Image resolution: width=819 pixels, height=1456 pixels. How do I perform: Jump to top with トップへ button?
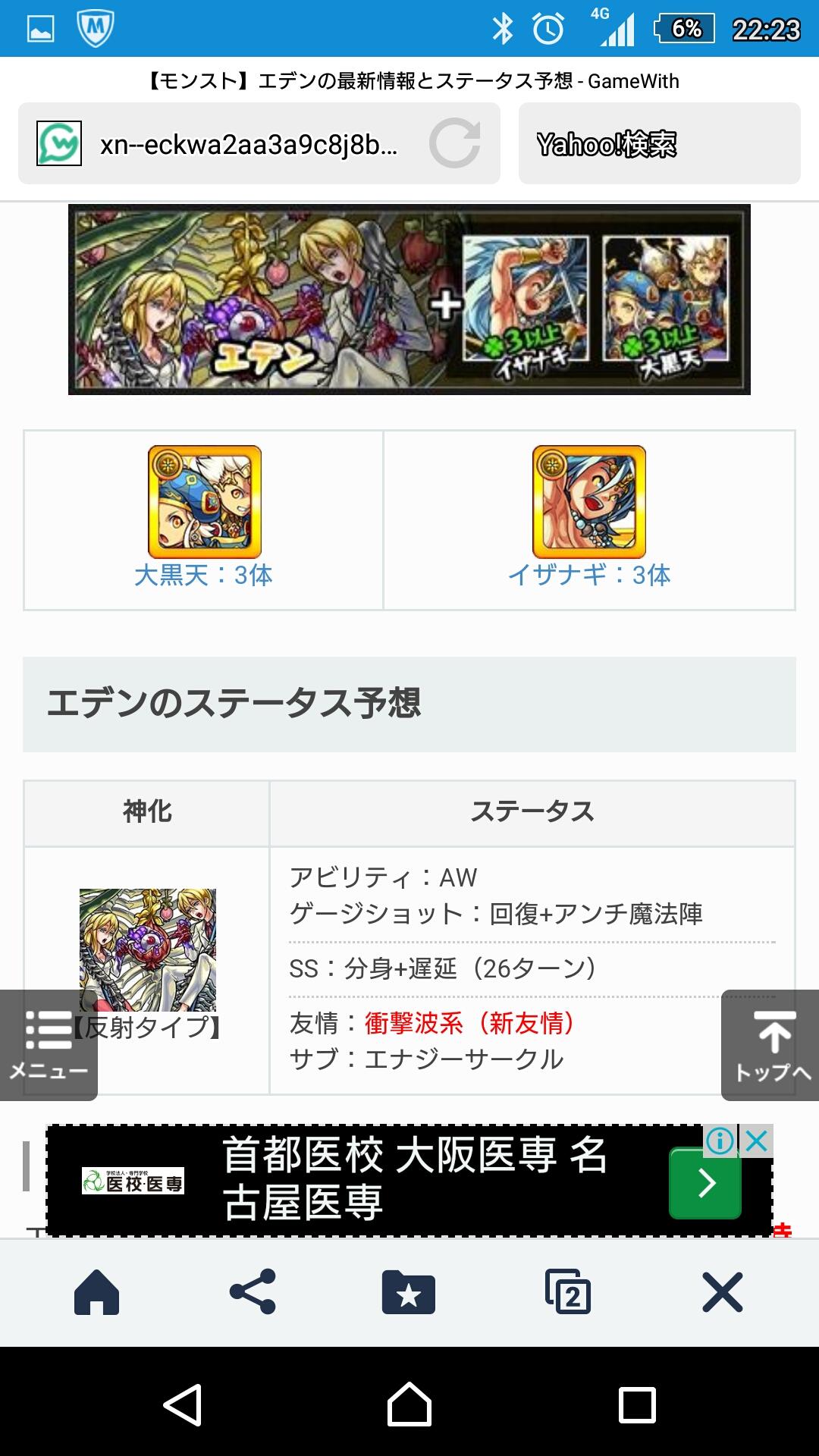point(771,1045)
